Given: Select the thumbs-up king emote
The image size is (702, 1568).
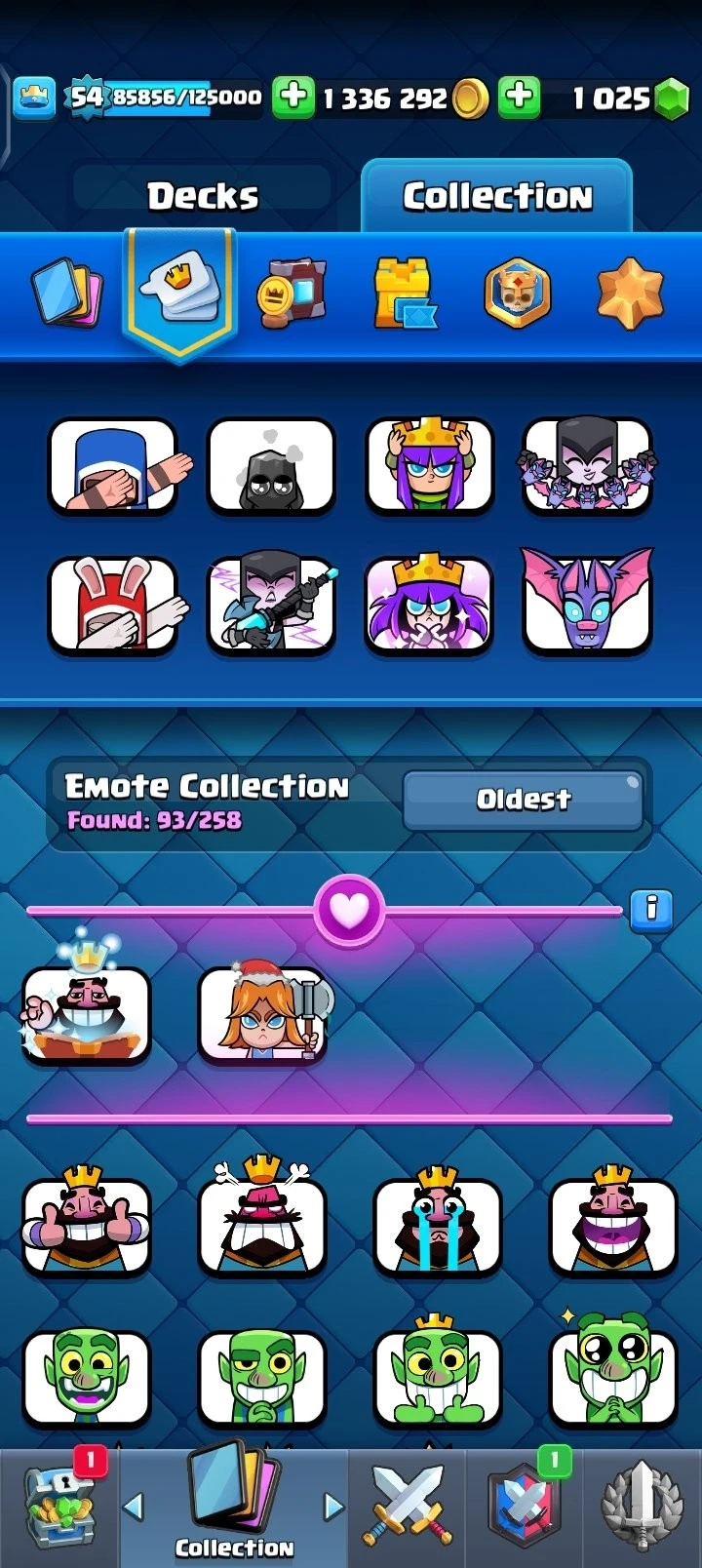Looking at the screenshot, I should [87, 1224].
